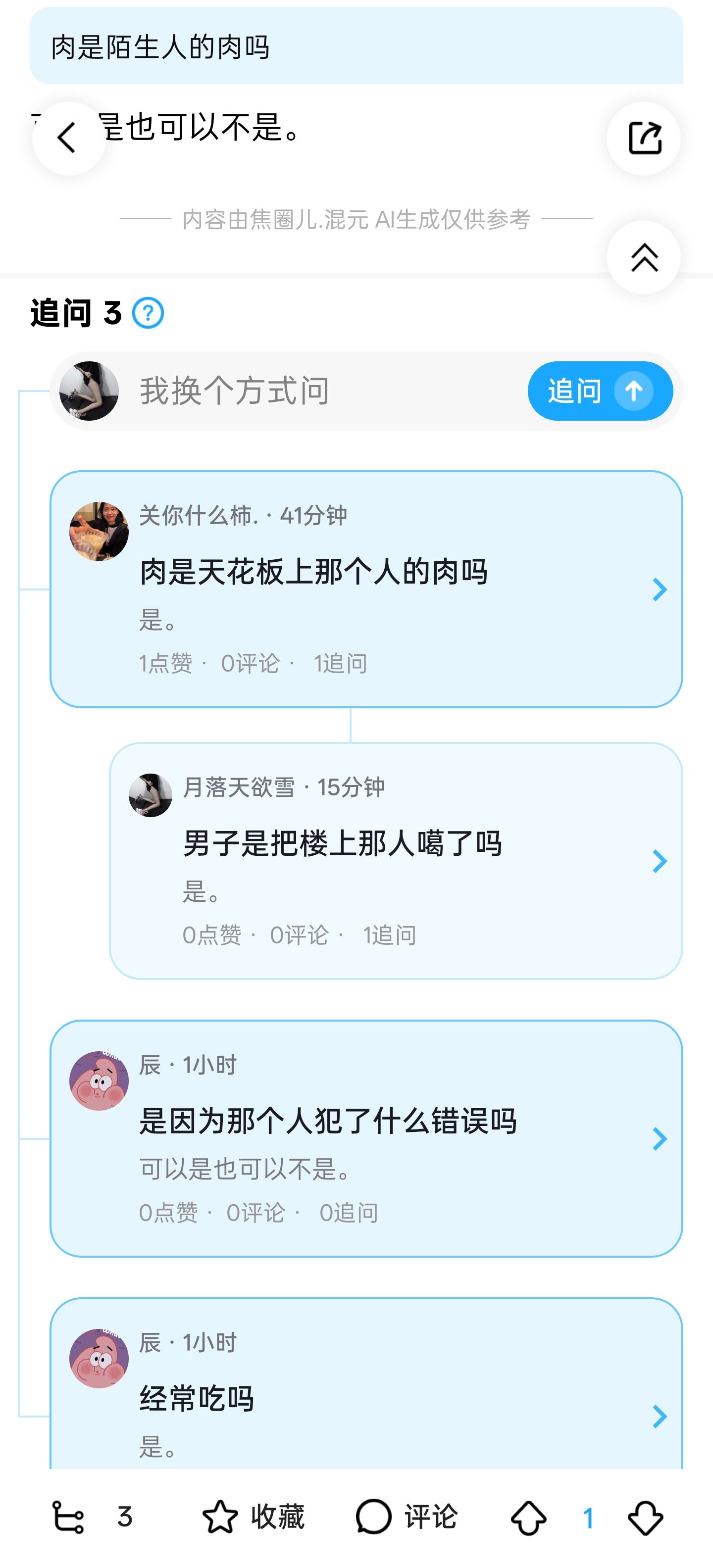
Task: Open the help icon next to 追问 3
Action: (x=148, y=313)
